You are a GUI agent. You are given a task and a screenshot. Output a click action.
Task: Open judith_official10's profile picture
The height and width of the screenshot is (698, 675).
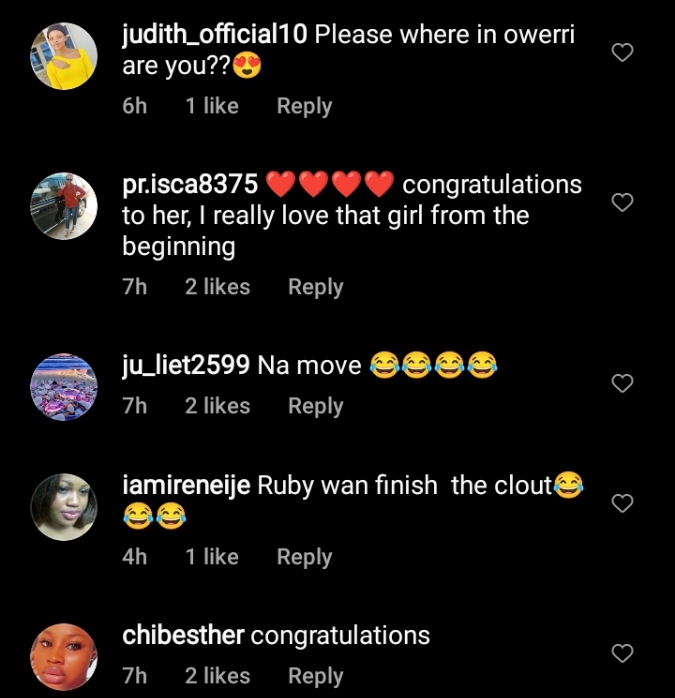tap(64, 56)
